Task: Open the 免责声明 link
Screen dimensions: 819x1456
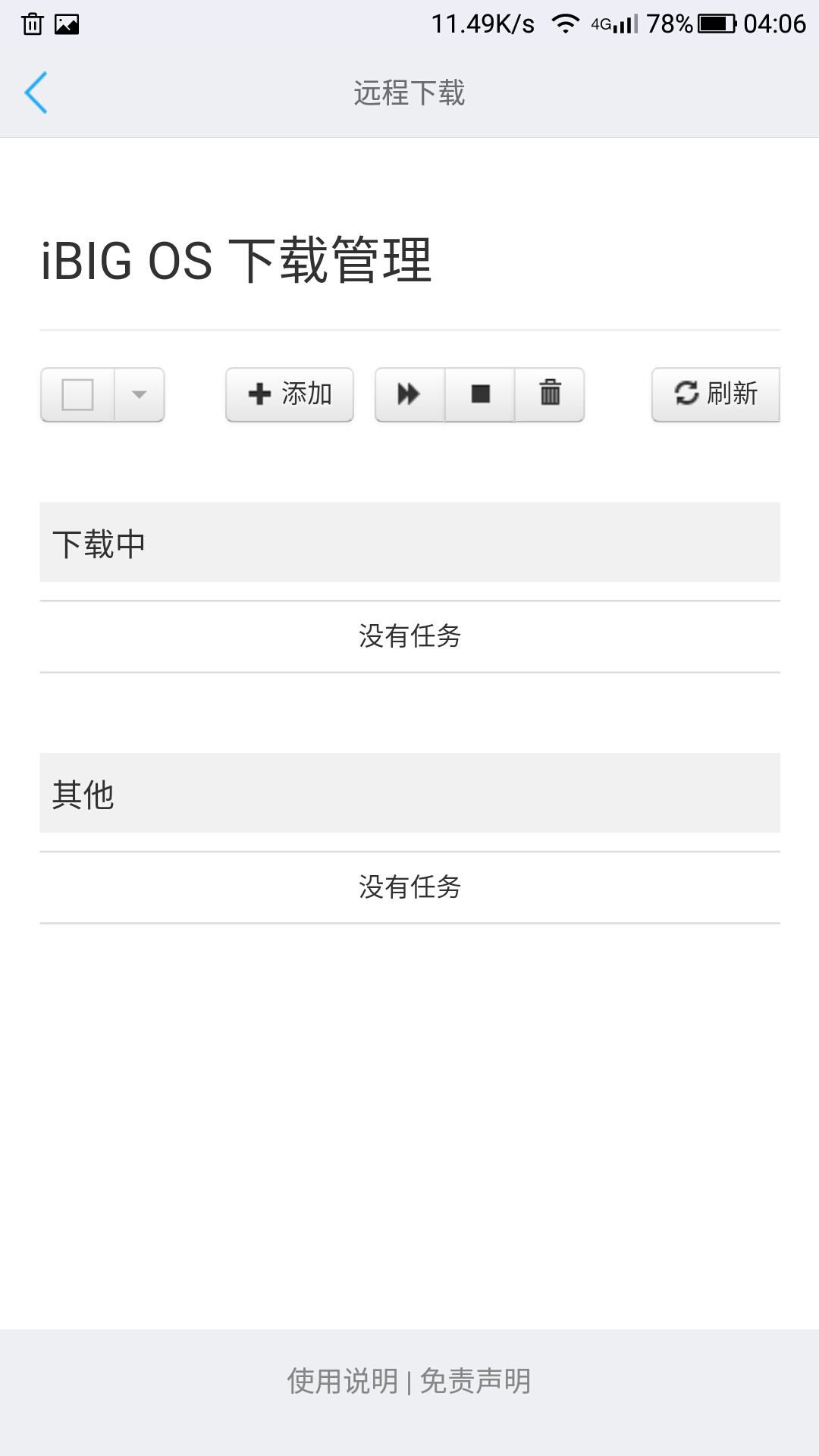Action: point(475,1381)
